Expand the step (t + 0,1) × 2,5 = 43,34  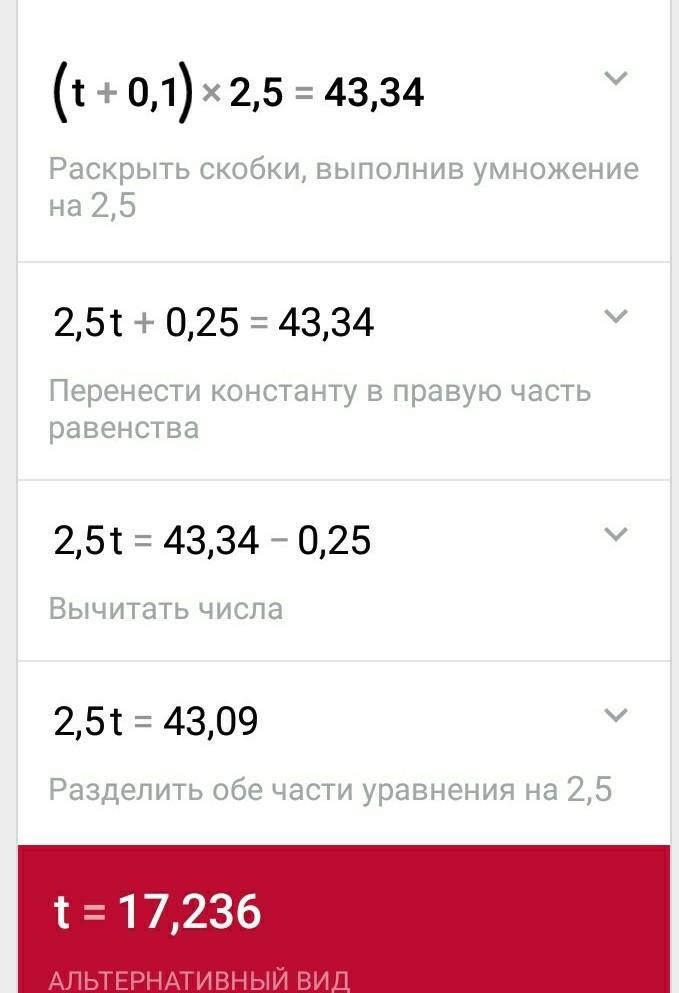[x=617, y=79]
